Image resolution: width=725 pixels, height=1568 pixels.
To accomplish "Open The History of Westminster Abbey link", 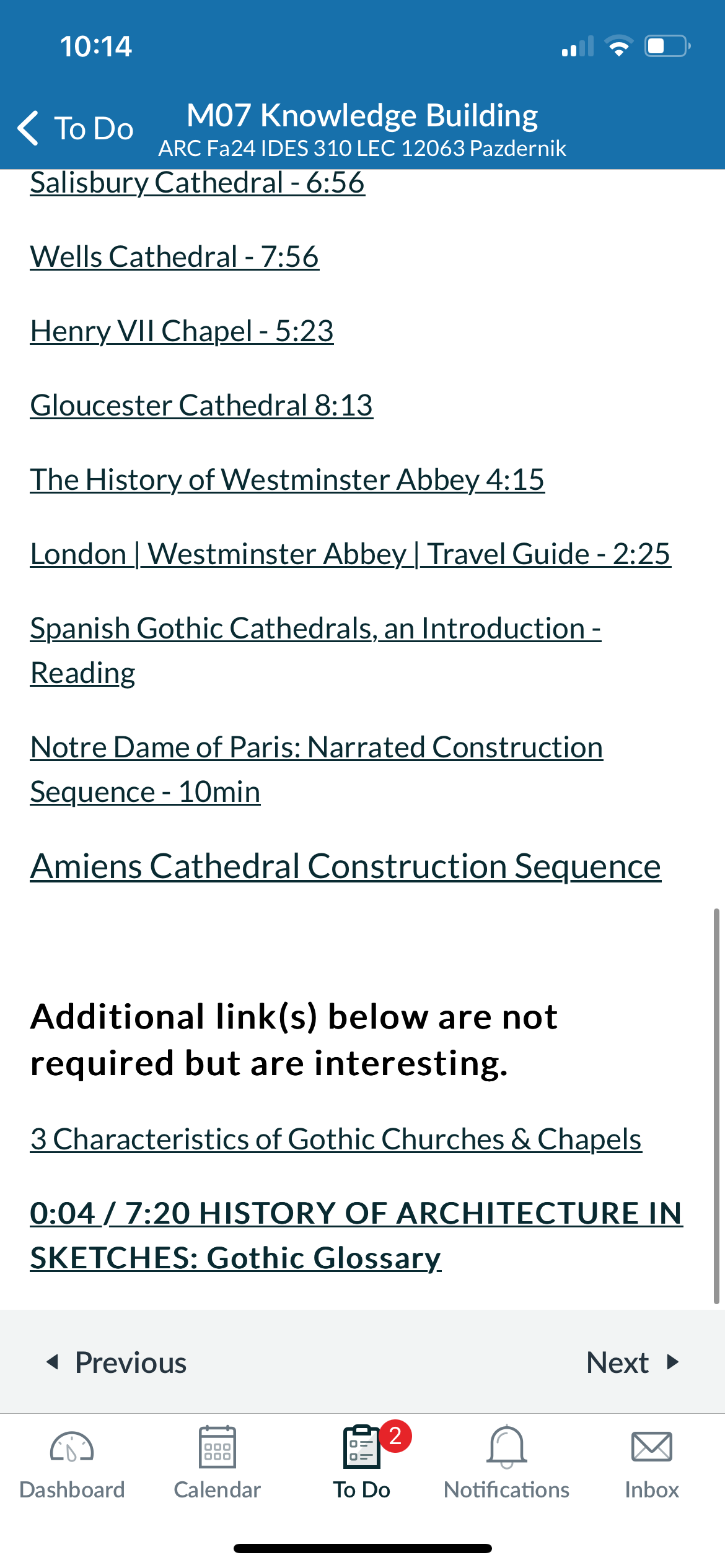I will [288, 480].
